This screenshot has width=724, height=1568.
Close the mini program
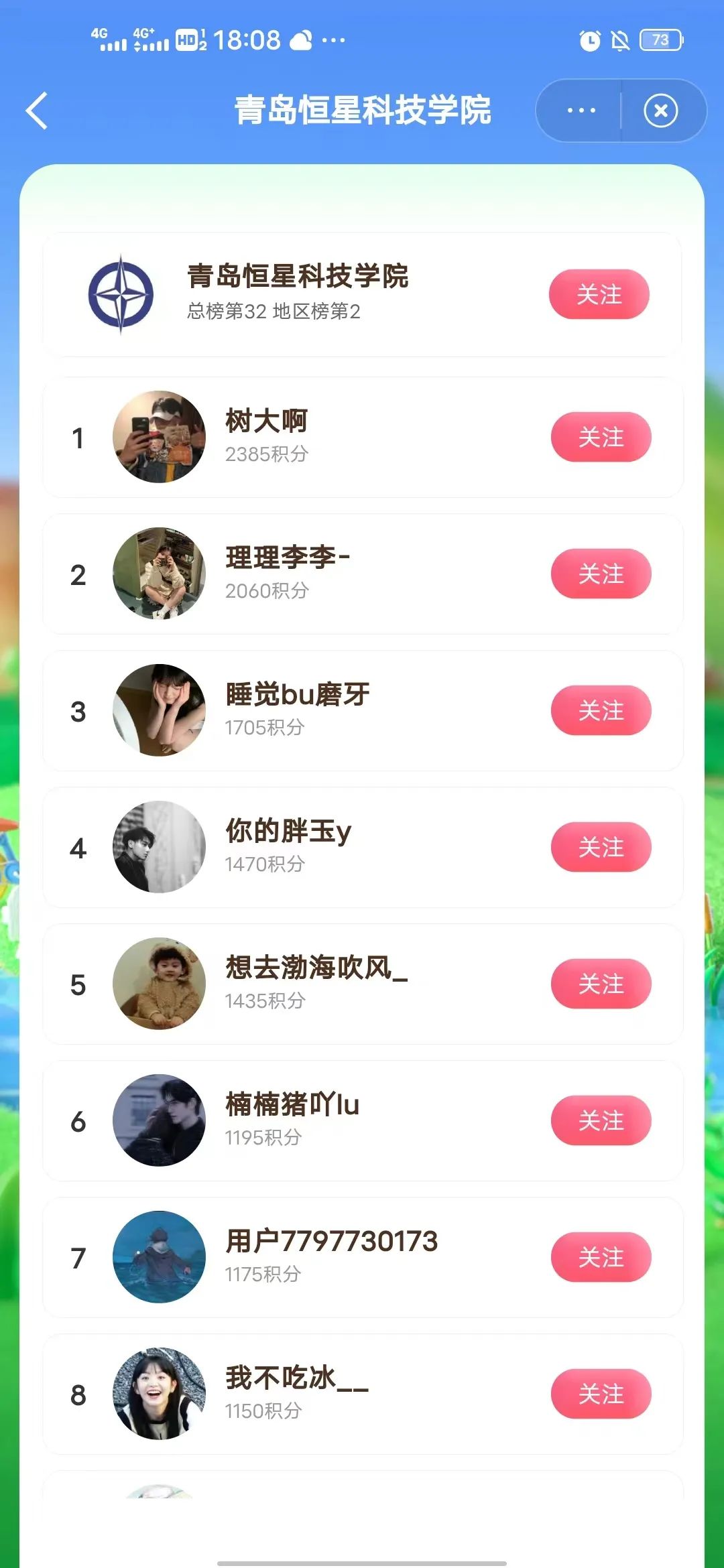[660, 111]
